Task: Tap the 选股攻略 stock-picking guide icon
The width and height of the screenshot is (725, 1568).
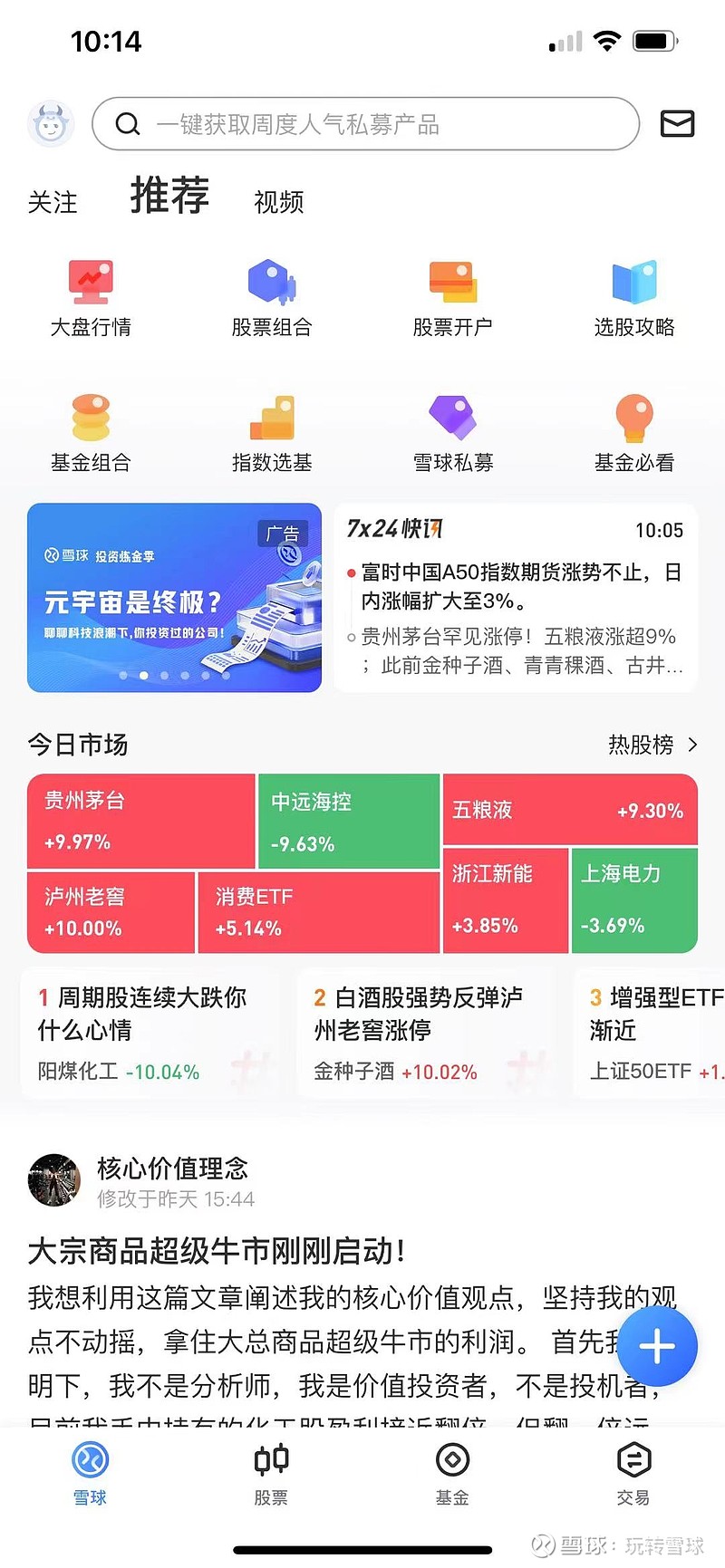Action: pyautogui.click(x=633, y=294)
